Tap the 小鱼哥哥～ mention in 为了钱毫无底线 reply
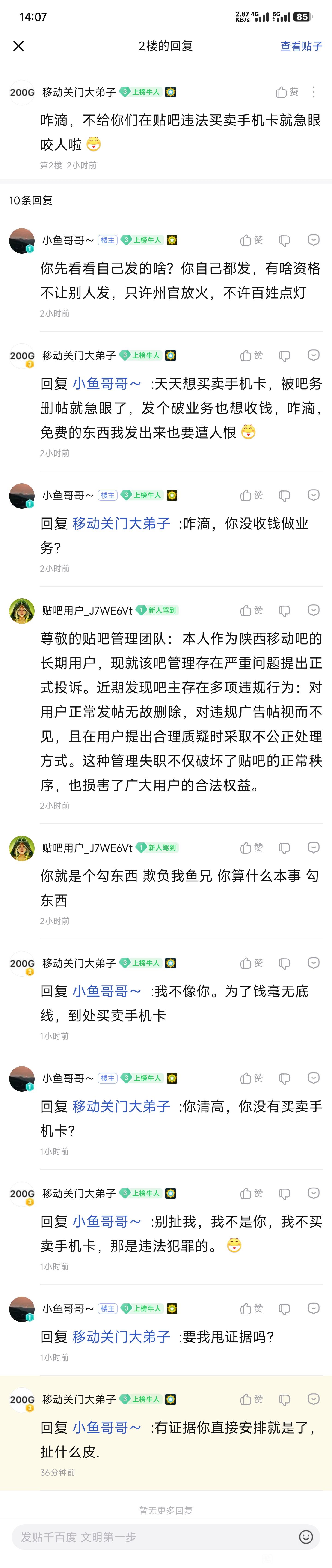The image size is (332, 1568). pos(107,991)
